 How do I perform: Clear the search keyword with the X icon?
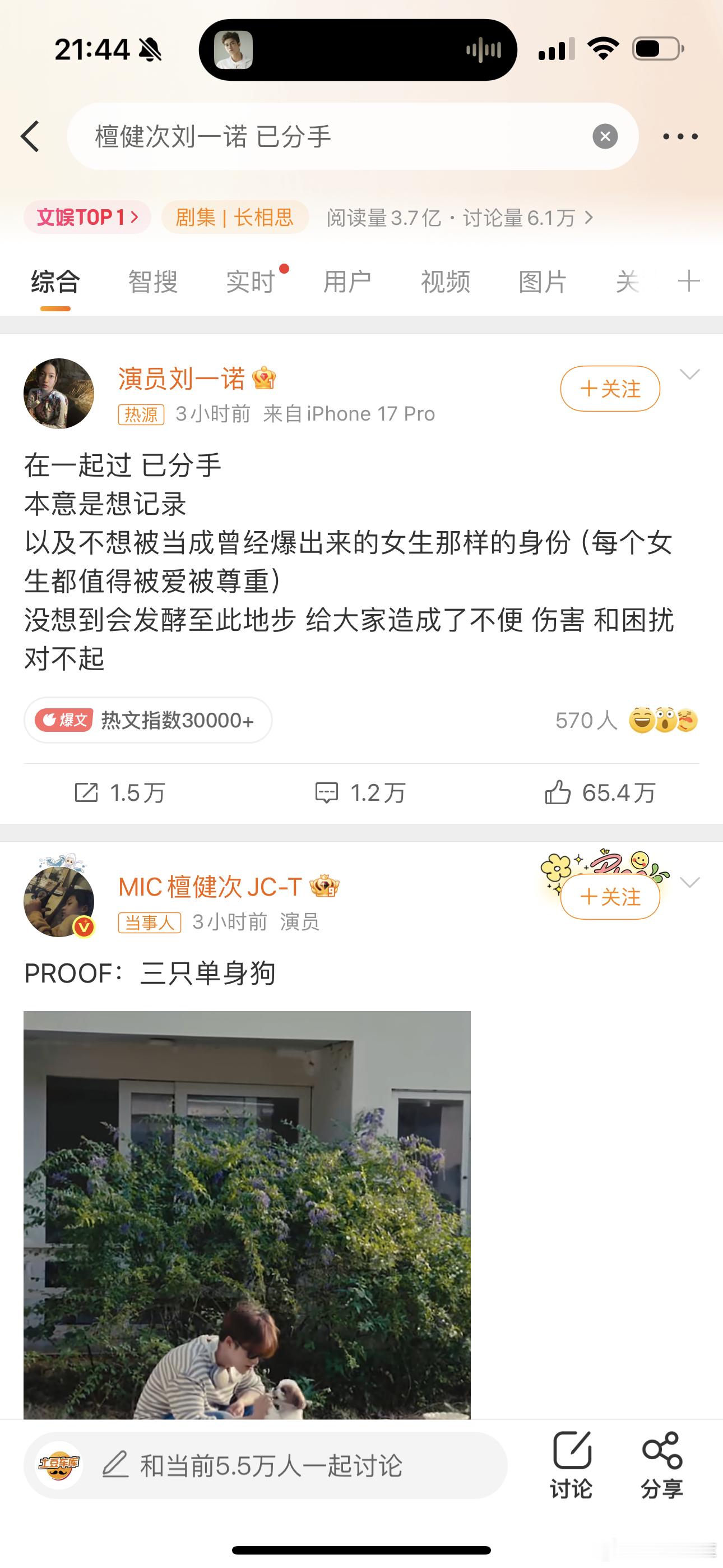(604, 136)
